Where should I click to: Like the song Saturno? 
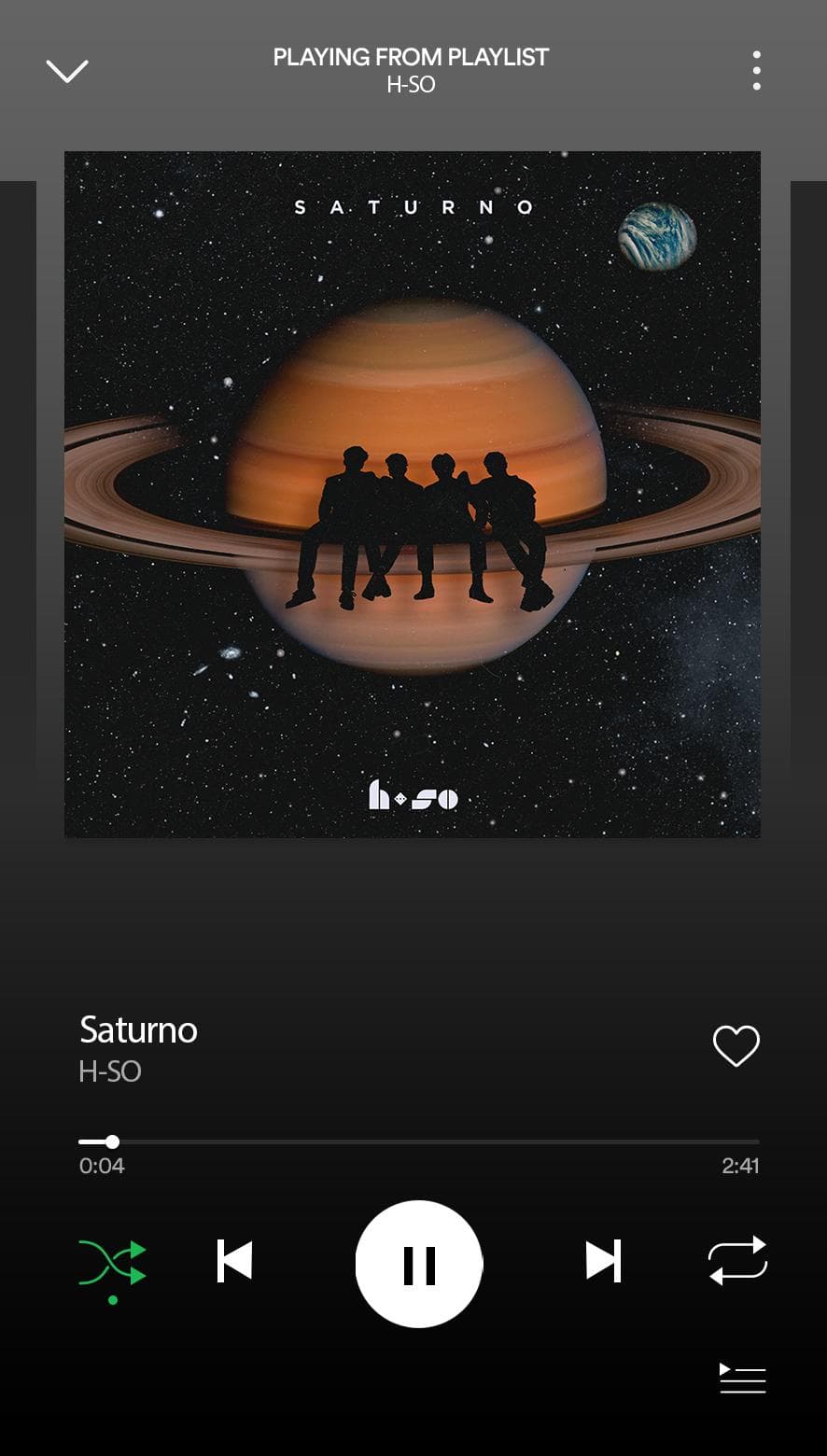[x=736, y=1045]
